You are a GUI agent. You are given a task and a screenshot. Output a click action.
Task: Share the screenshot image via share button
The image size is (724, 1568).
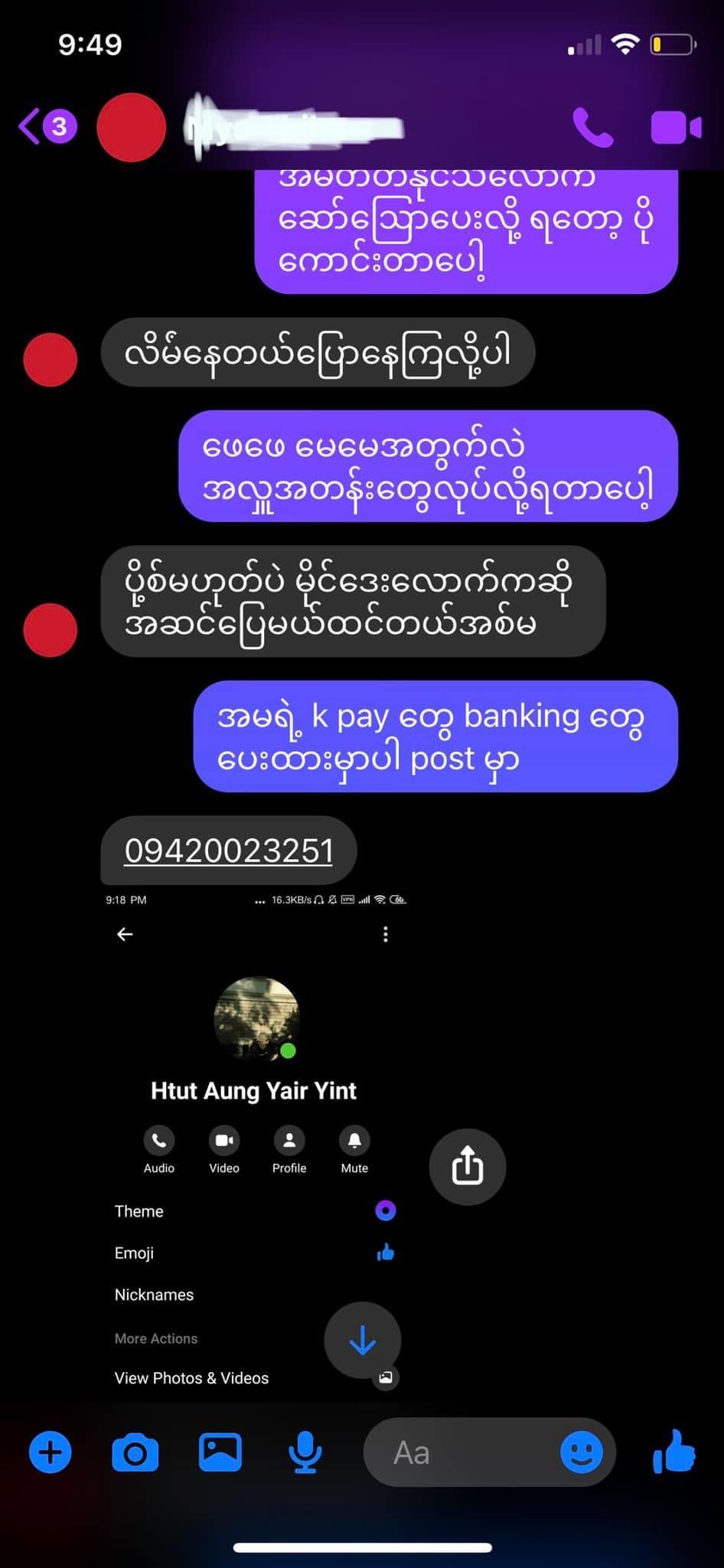(x=467, y=1167)
